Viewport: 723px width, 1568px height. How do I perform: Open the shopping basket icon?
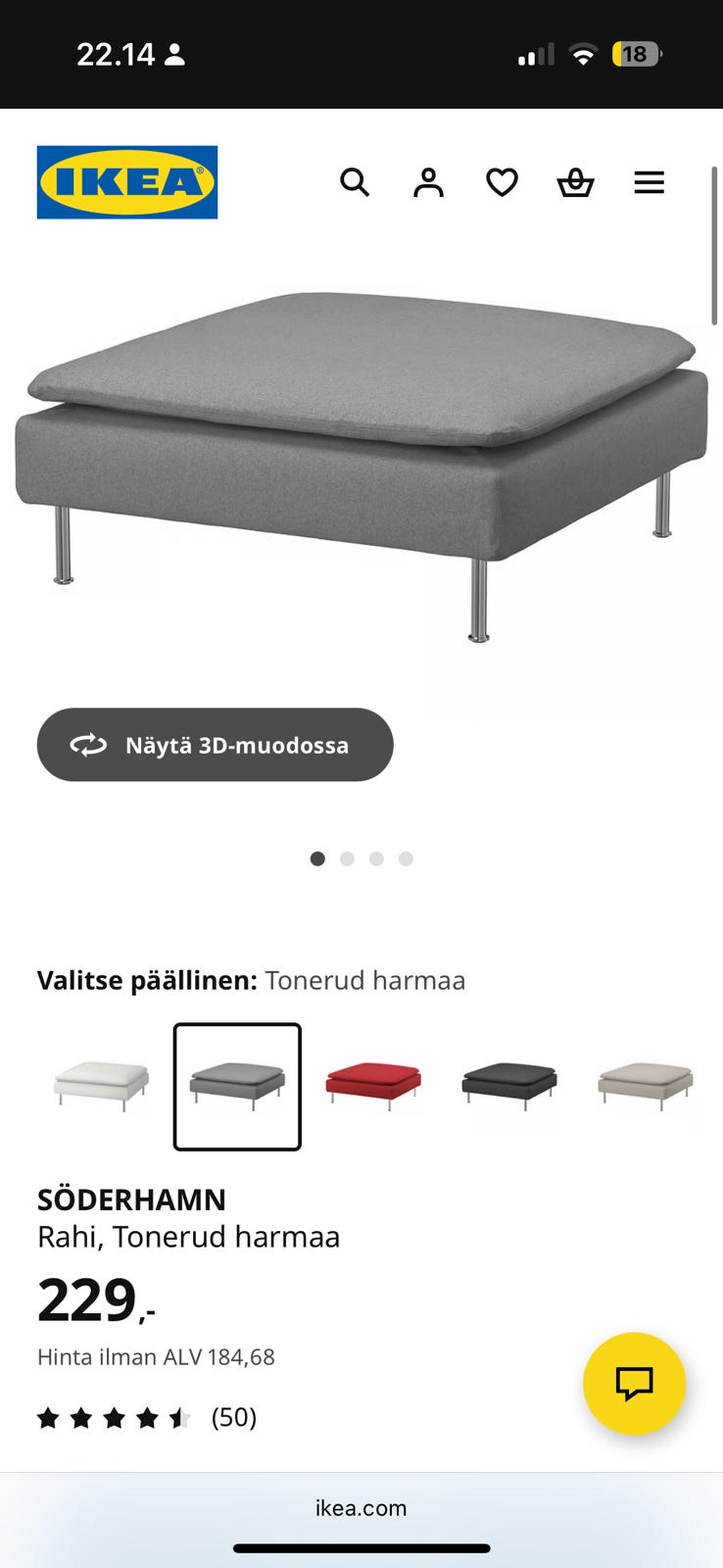coord(575,182)
